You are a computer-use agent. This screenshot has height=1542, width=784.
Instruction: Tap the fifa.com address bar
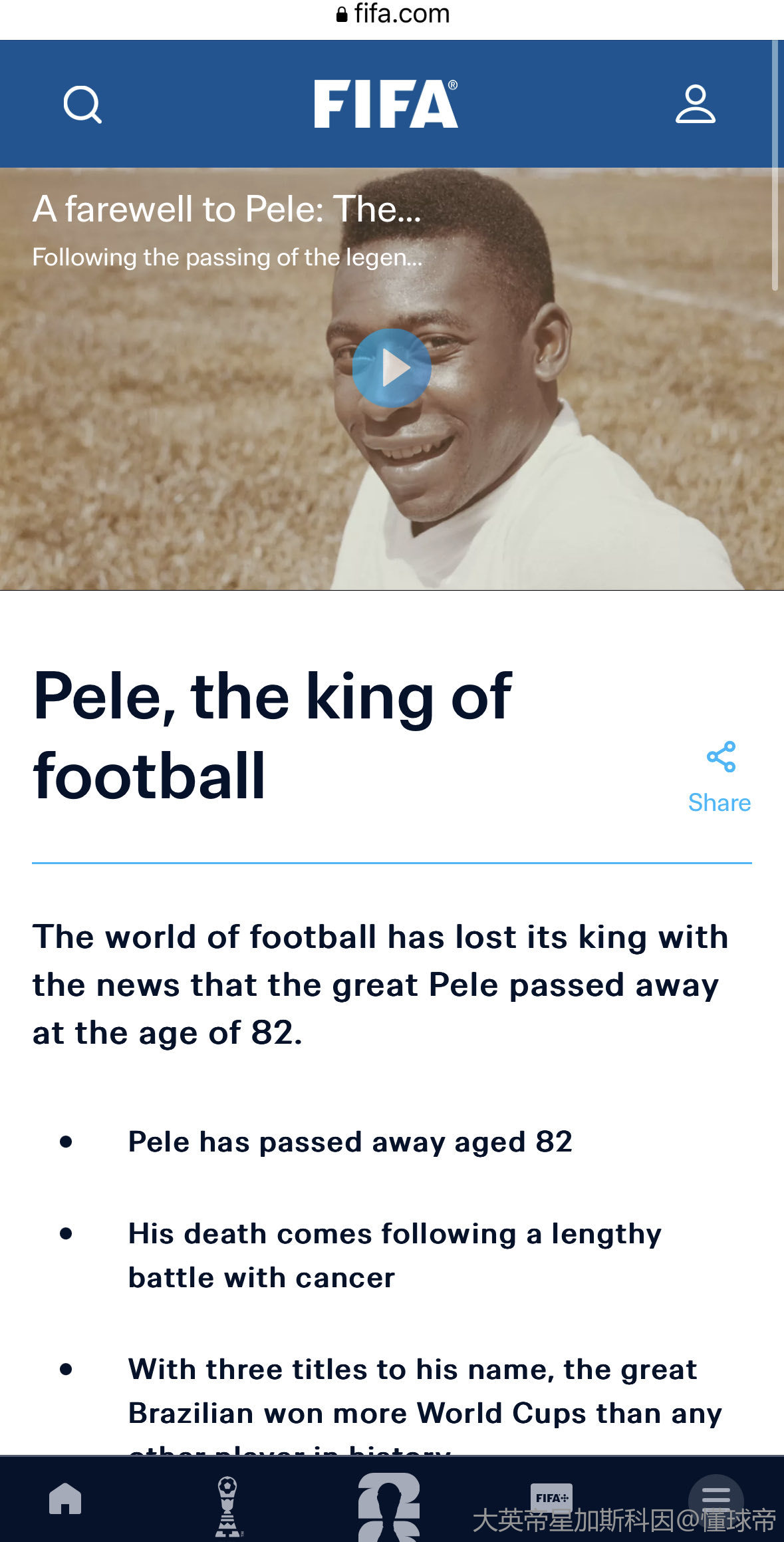[x=392, y=14]
